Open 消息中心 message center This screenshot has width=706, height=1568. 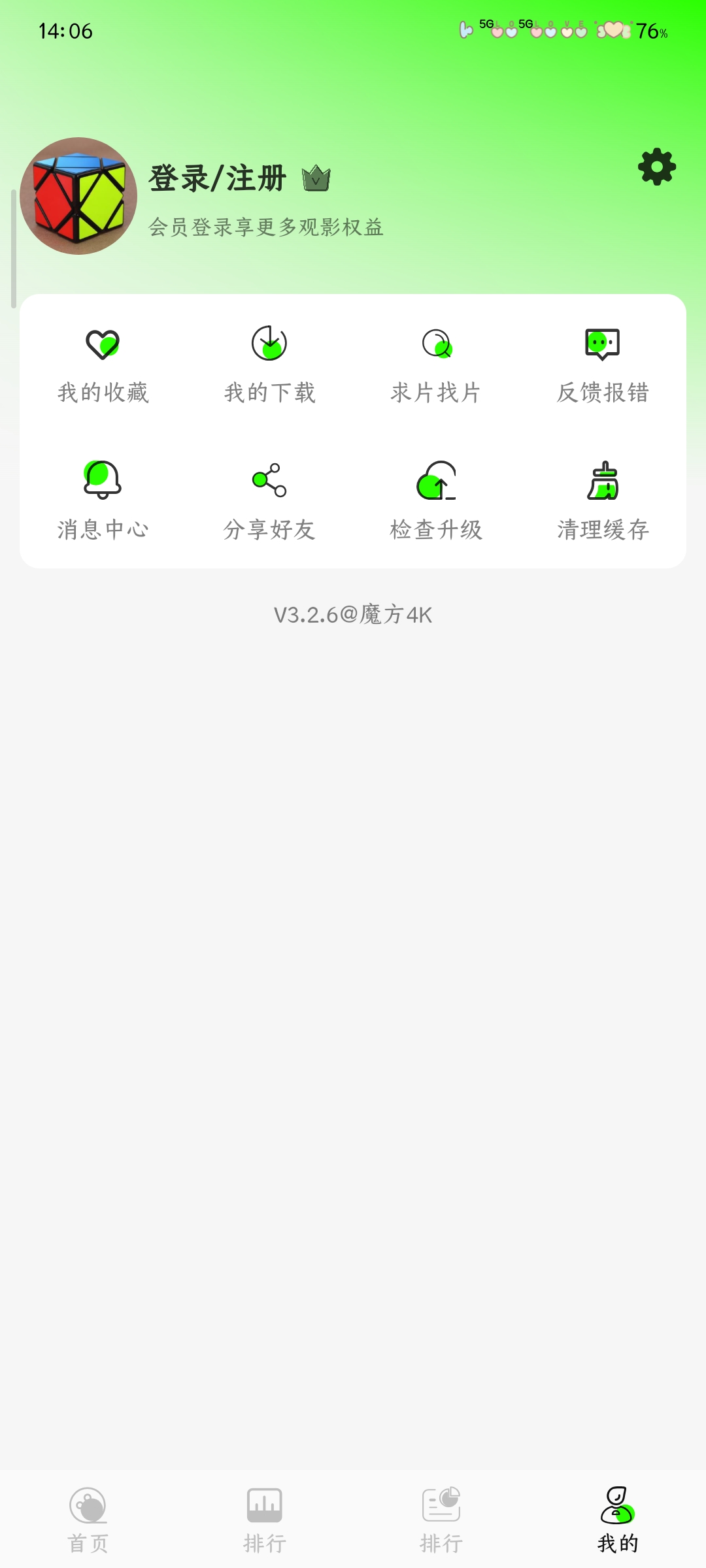[x=103, y=501]
